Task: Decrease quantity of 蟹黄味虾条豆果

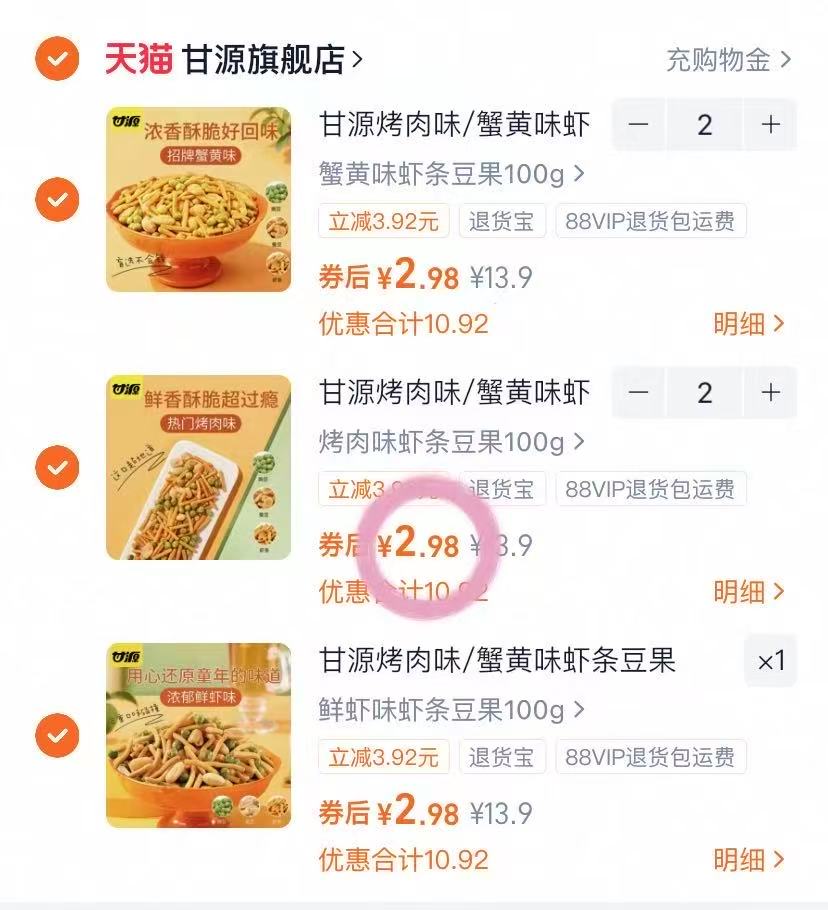Action: pos(639,125)
